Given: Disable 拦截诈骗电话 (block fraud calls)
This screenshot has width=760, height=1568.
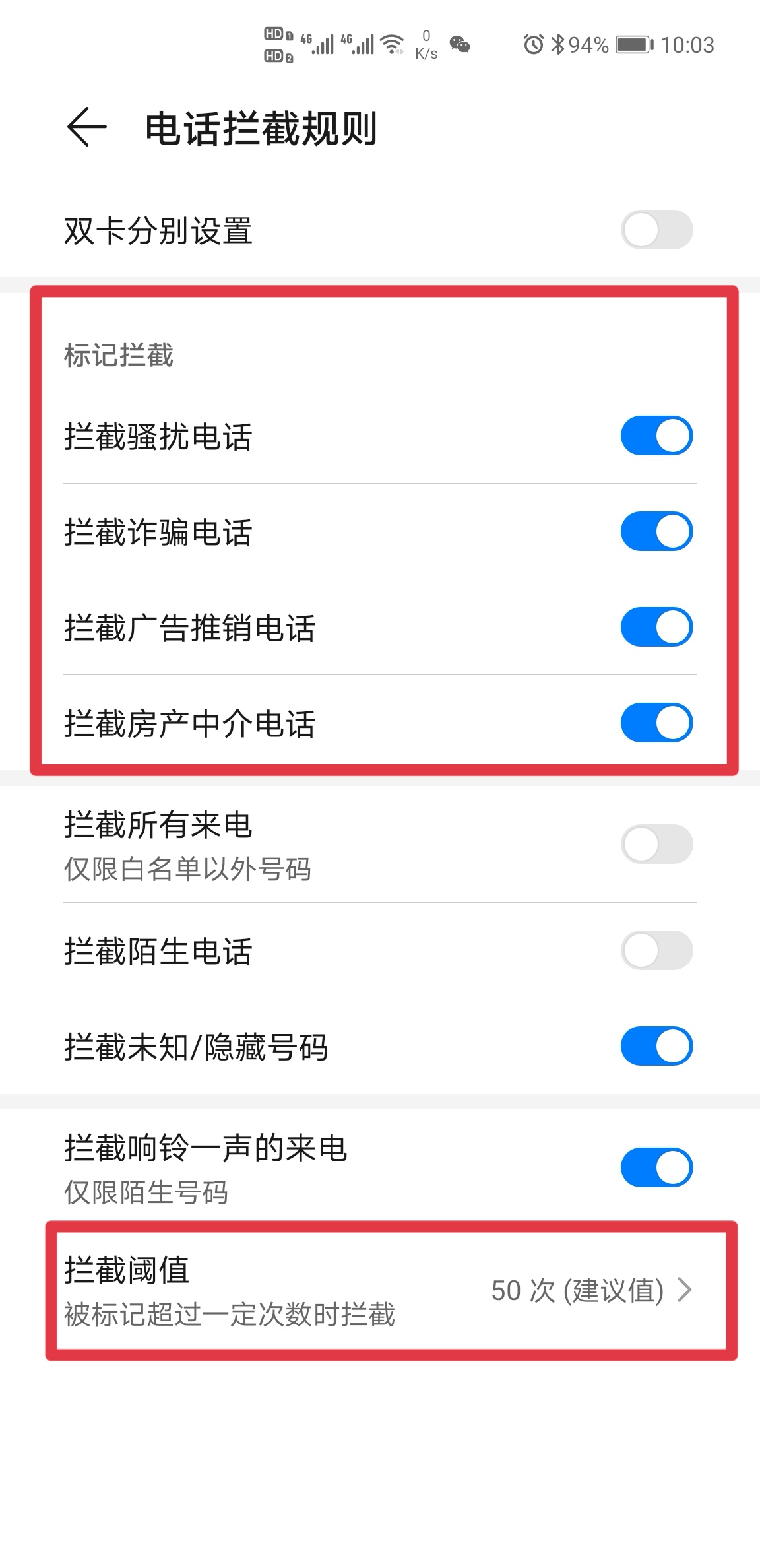Looking at the screenshot, I should 656,531.
